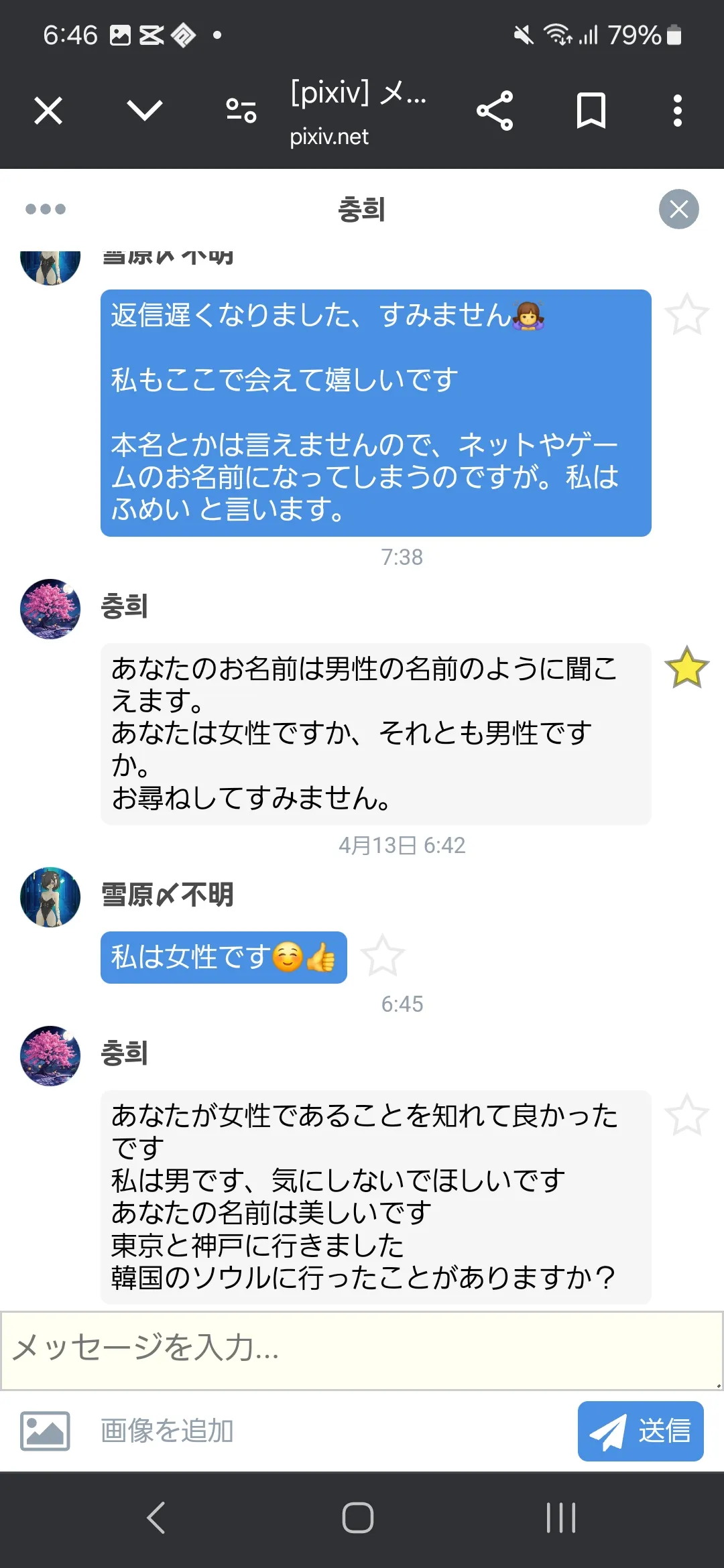Screen dimensions: 724x1568
Task: Close the browser custom tab
Action: [x=48, y=111]
